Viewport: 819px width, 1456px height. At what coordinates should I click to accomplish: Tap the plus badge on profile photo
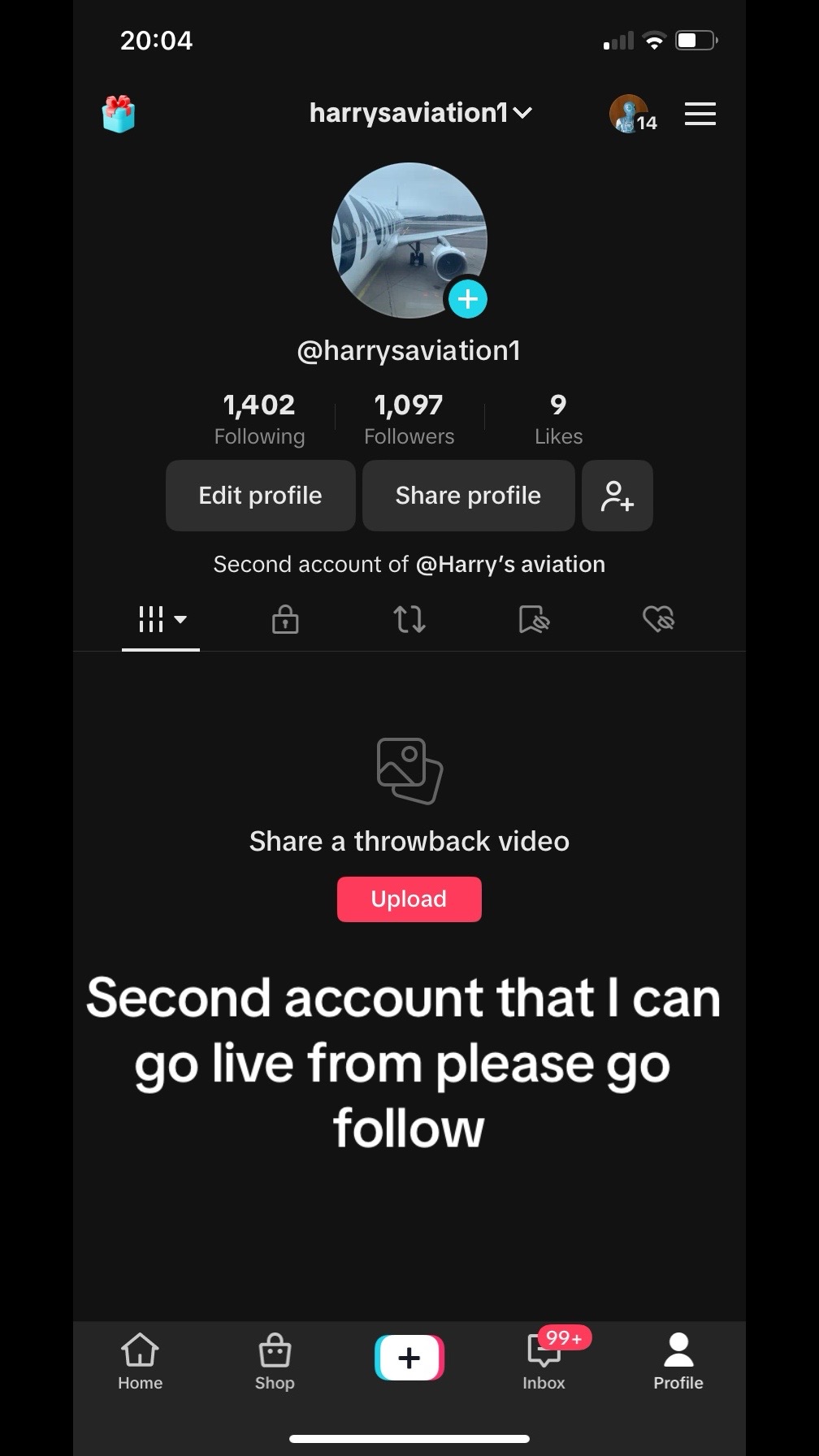[467, 299]
